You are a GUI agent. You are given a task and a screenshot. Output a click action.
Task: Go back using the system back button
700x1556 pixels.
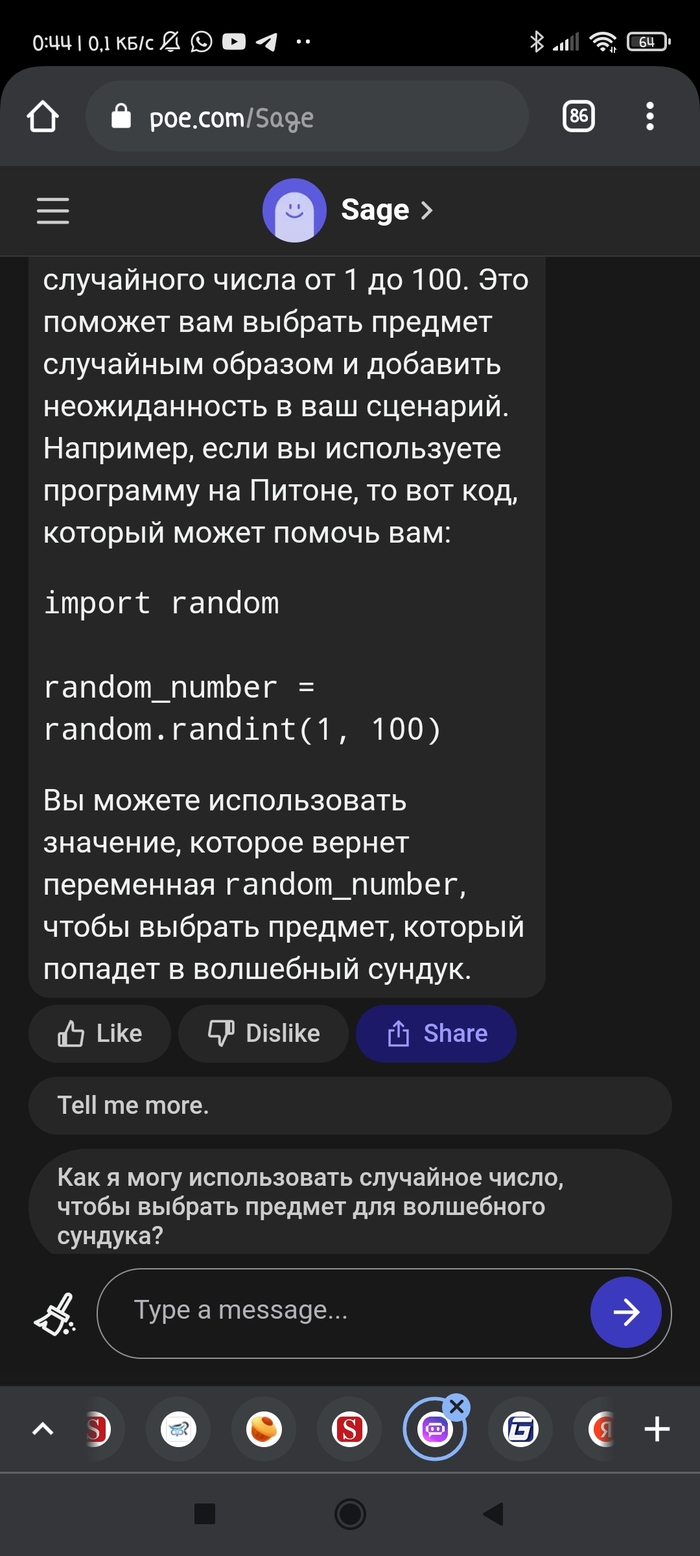coord(493,1514)
